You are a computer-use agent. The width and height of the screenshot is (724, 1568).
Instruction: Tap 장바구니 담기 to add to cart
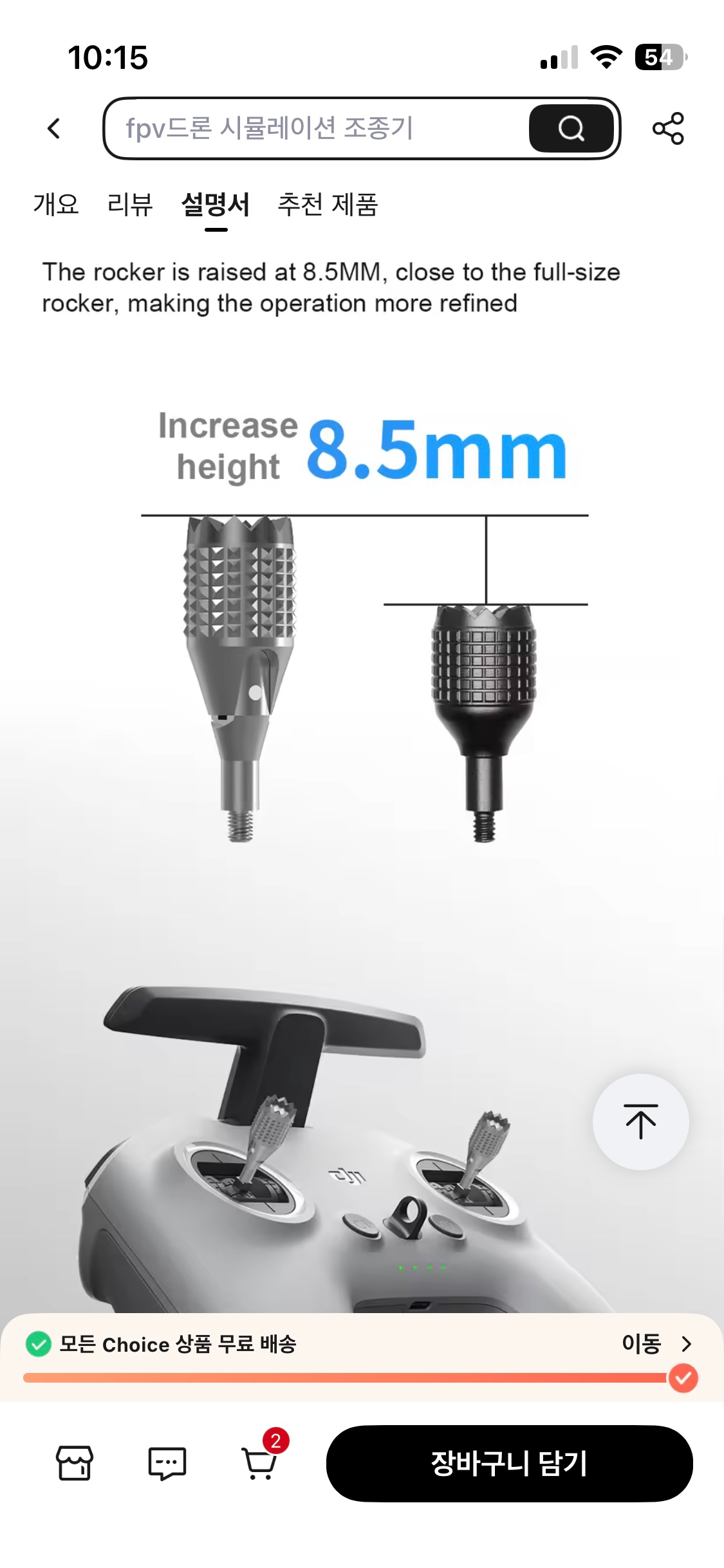click(509, 1463)
